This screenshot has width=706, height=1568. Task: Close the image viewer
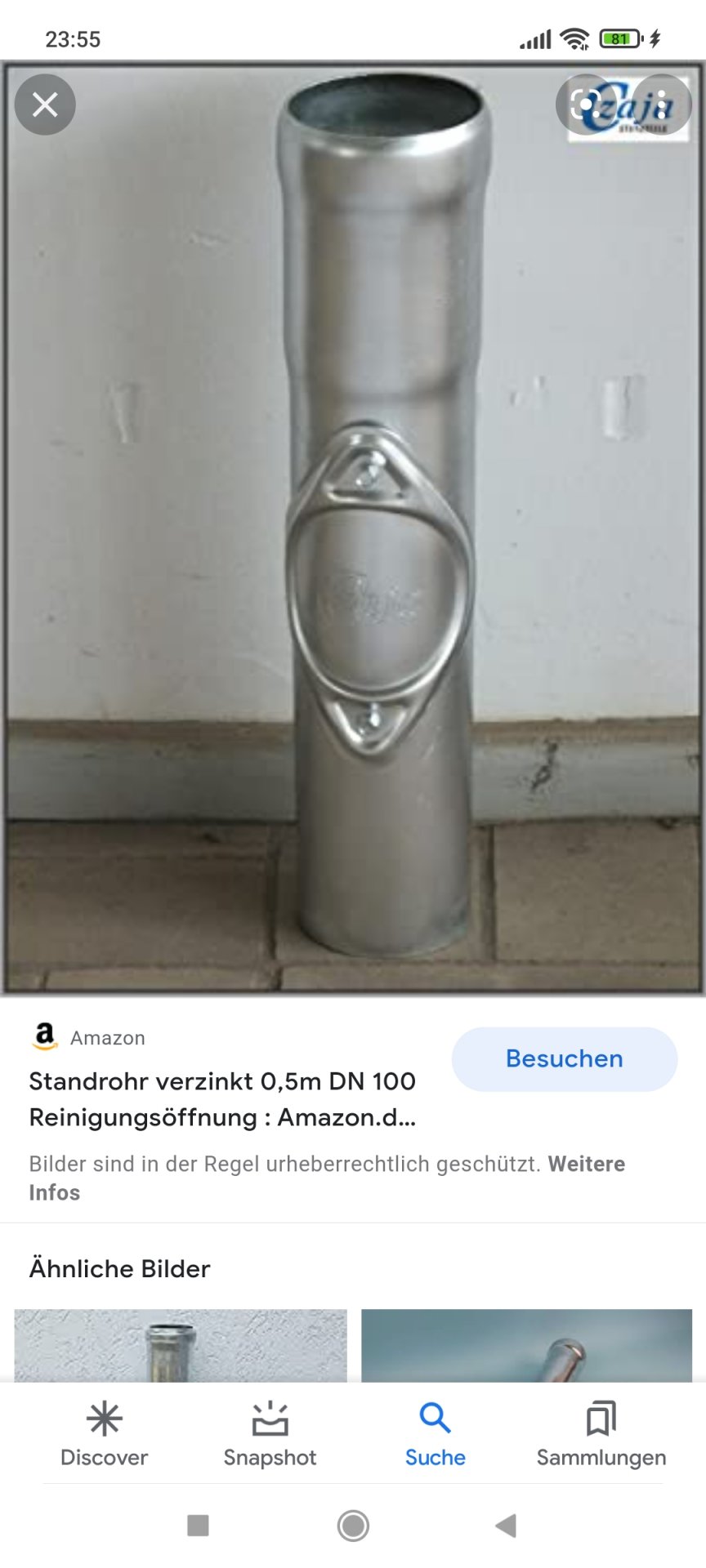(45, 105)
